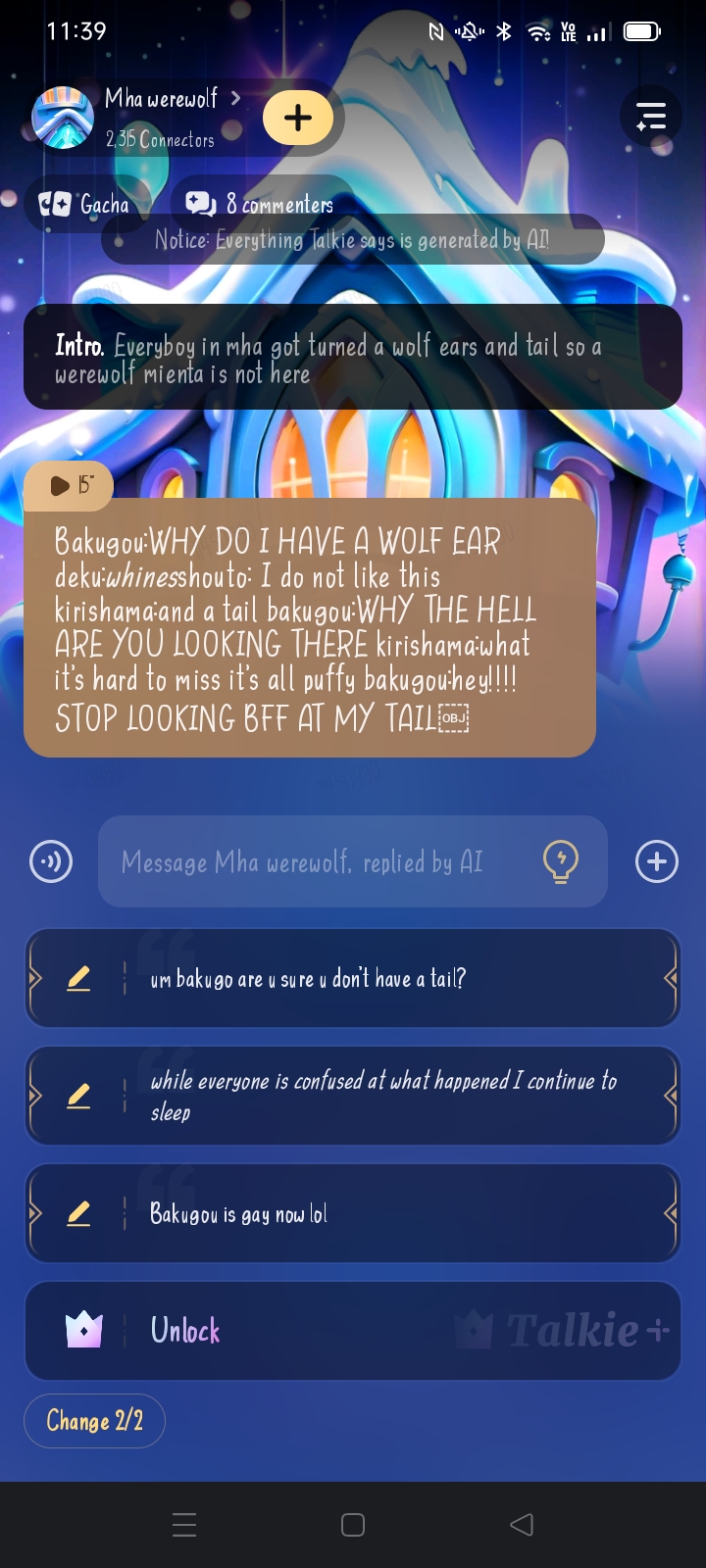Go back with system back button
Viewport: 706px width, 1568px height.
click(522, 1525)
